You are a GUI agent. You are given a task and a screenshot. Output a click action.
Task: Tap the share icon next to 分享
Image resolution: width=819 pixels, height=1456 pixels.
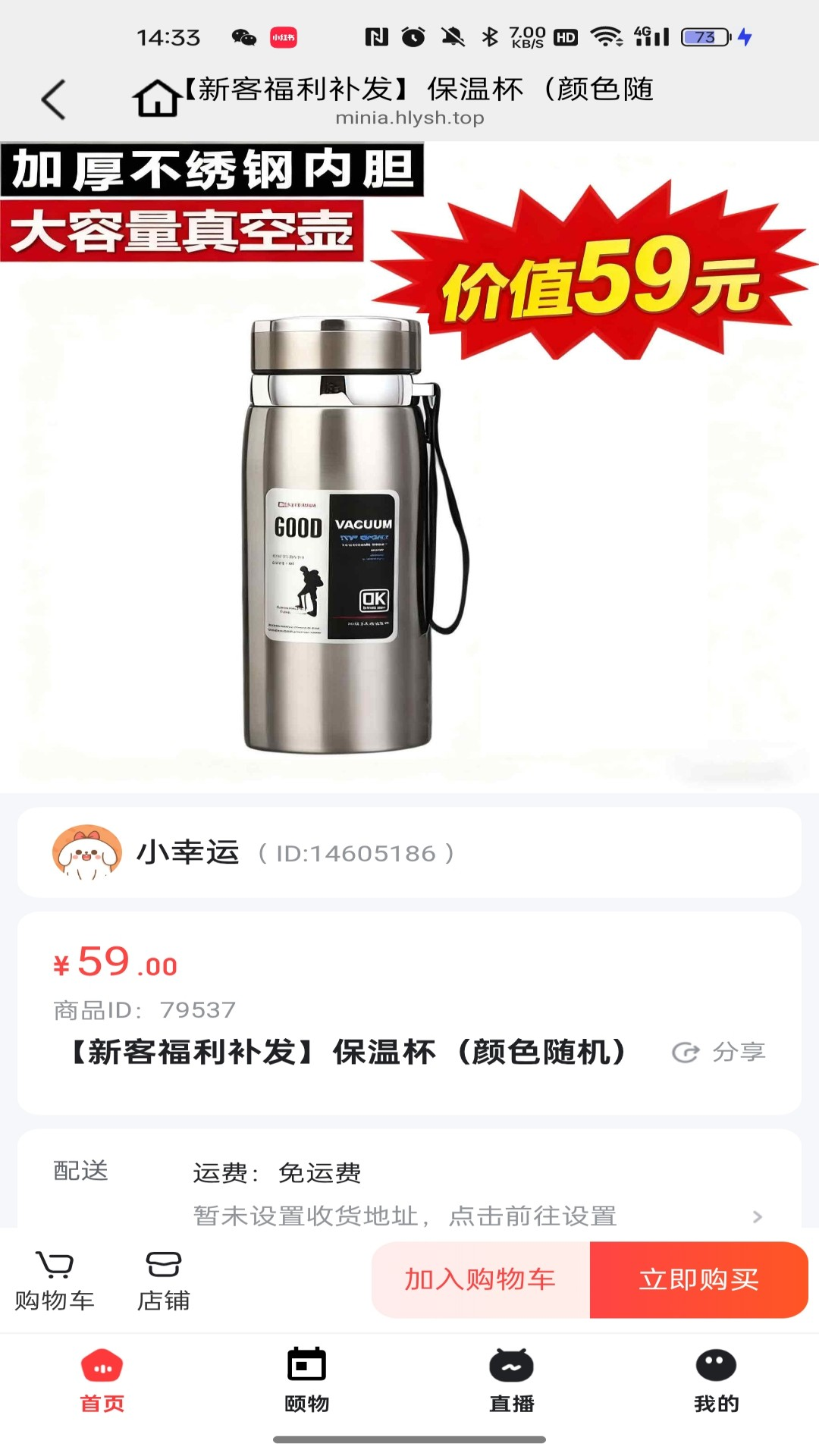685,1051
